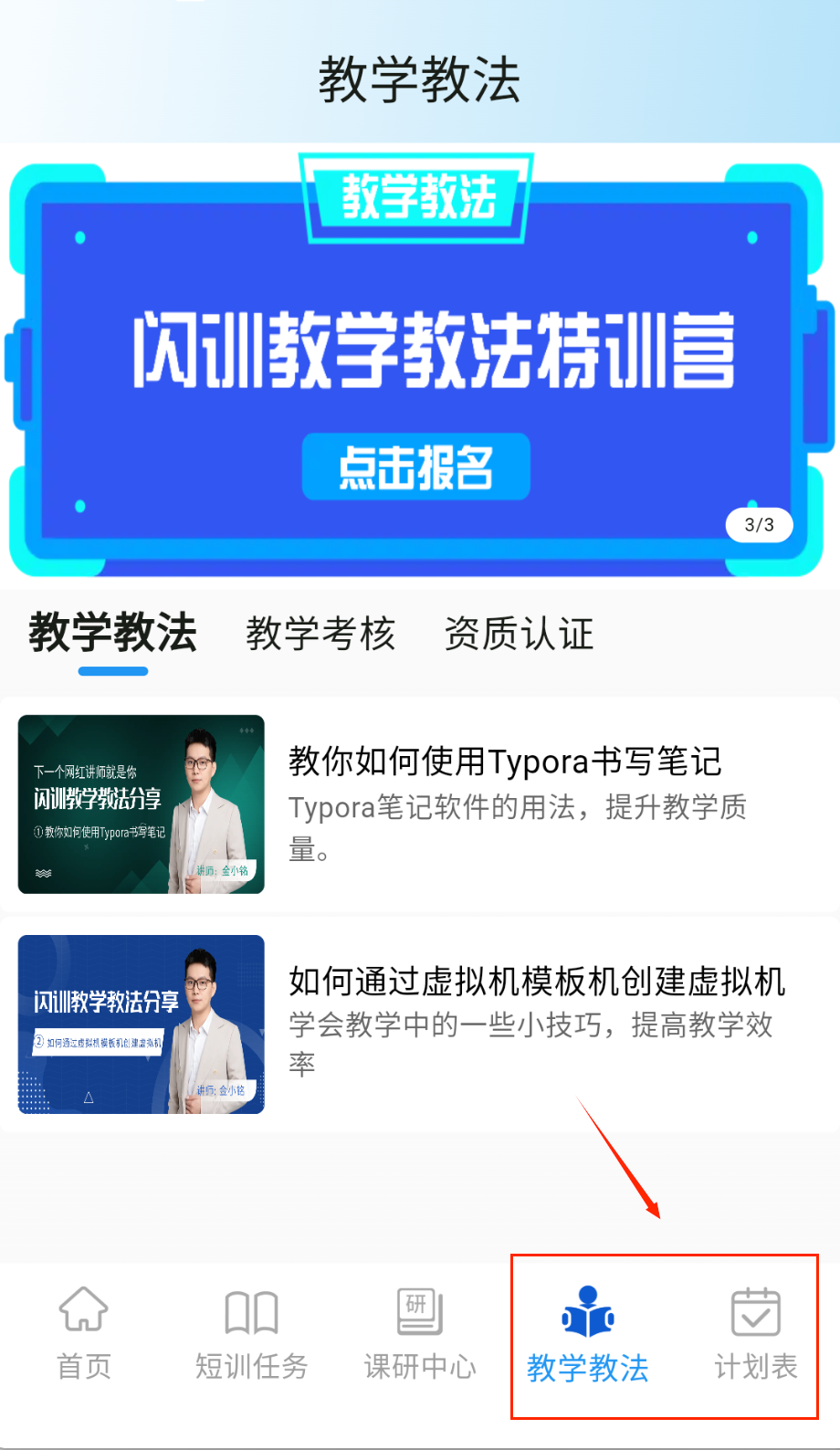Viewport: 840px width, 1450px height.
Task: Go to the 首页 tab
Action: click(84, 1333)
